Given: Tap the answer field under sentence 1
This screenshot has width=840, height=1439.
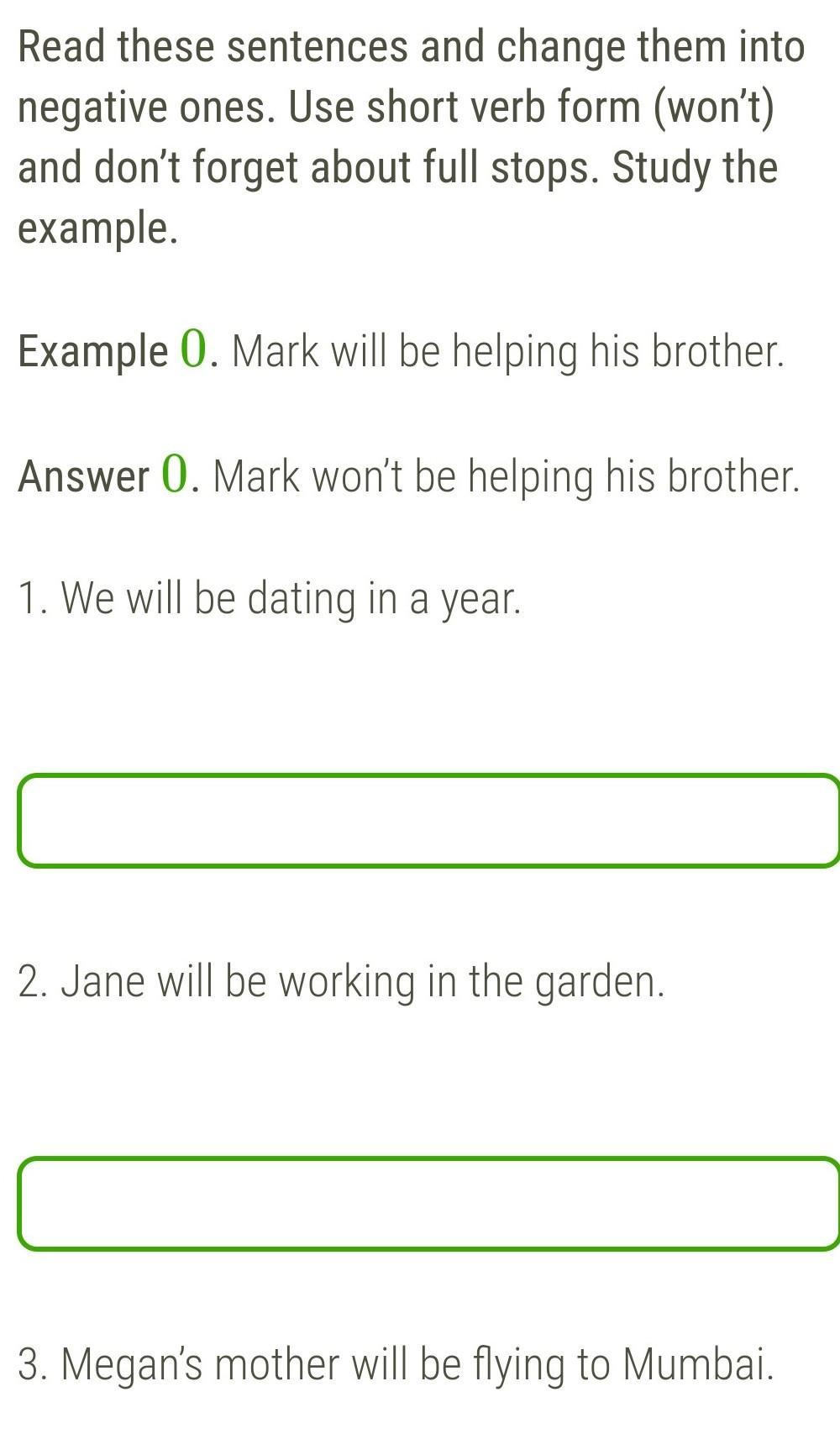Looking at the screenshot, I should 428,820.
